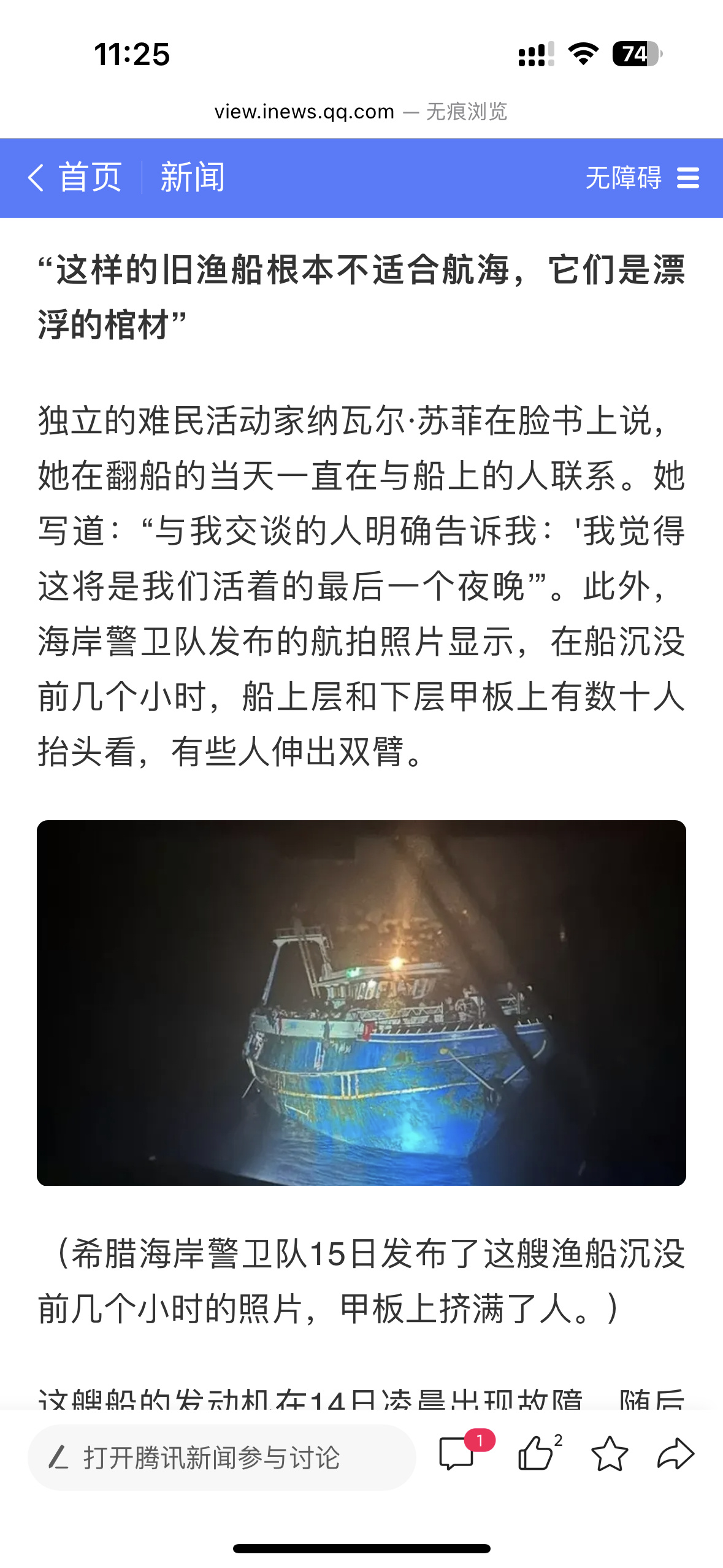Open the hamburger menu
Image resolution: width=723 pixels, height=1568 pixels.
point(688,178)
